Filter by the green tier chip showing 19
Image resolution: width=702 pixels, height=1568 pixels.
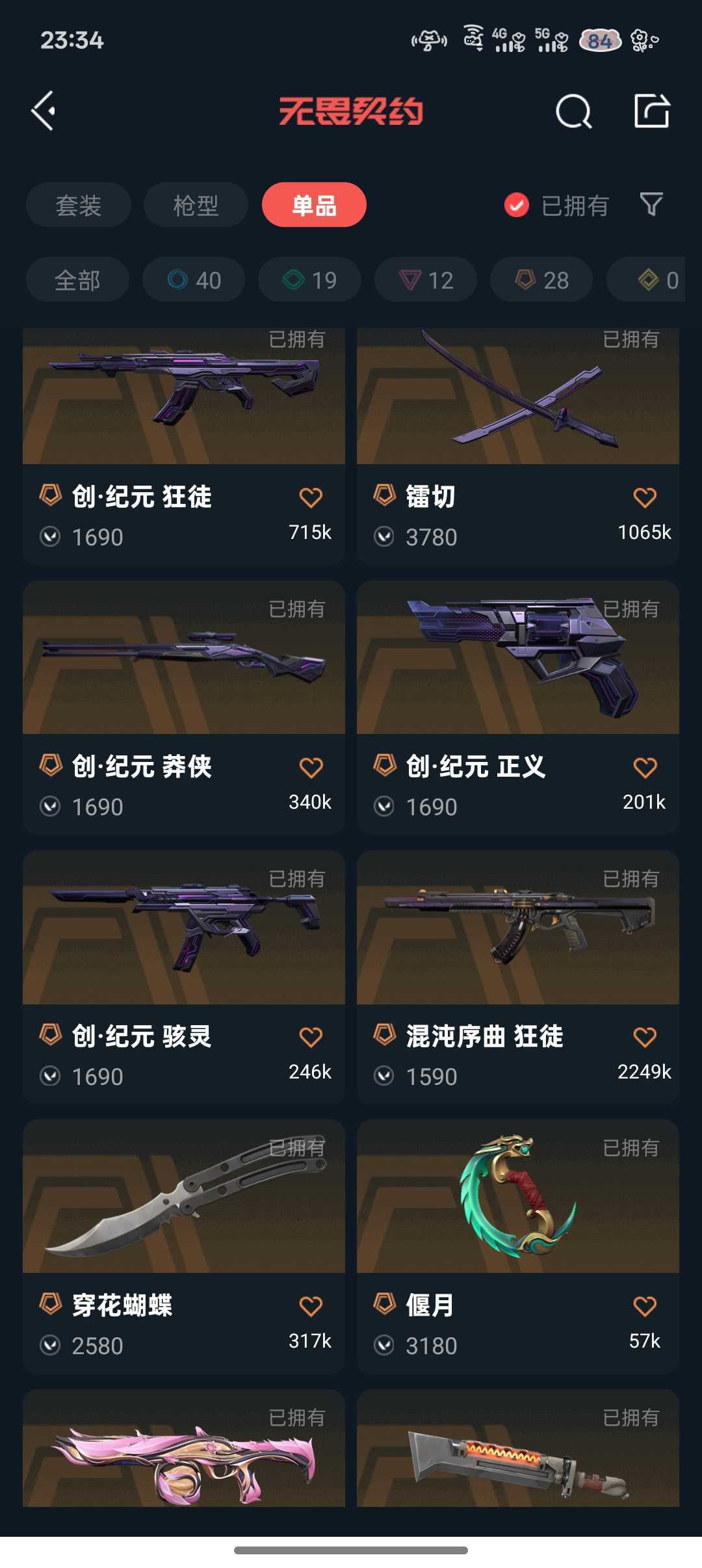coord(309,280)
